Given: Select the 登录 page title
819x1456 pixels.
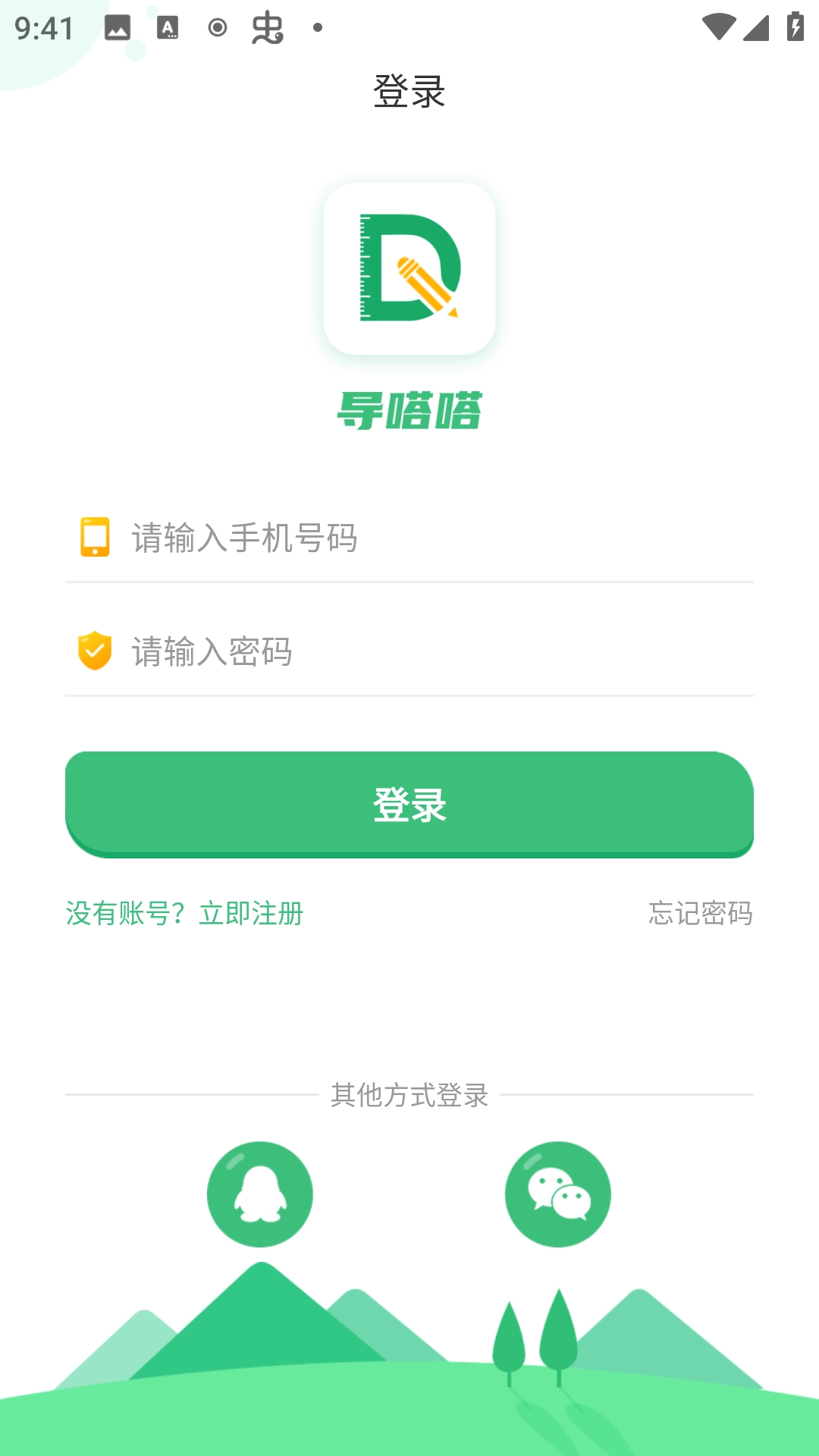Looking at the screenshot, I should [409, 90].
